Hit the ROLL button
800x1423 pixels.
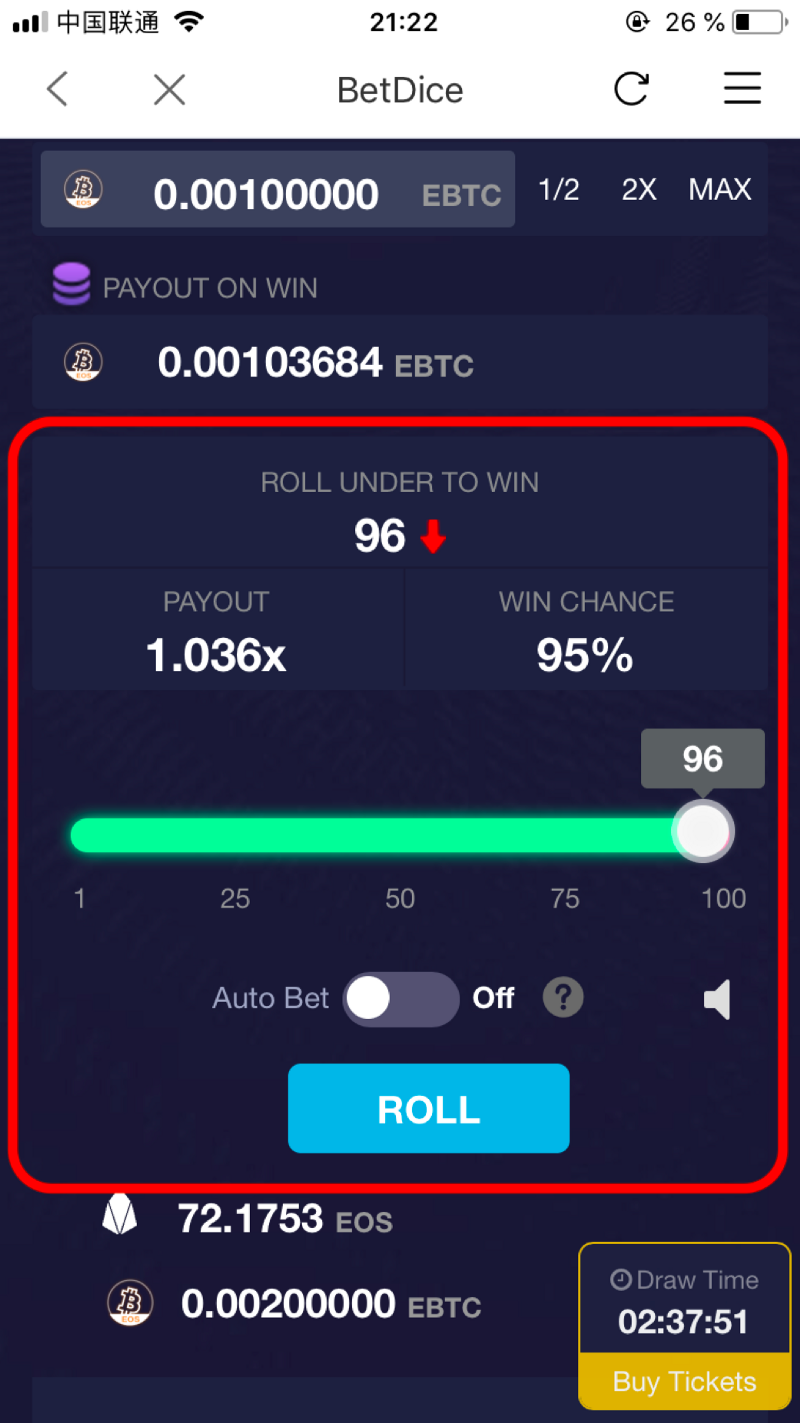[x=429, y=1109]
